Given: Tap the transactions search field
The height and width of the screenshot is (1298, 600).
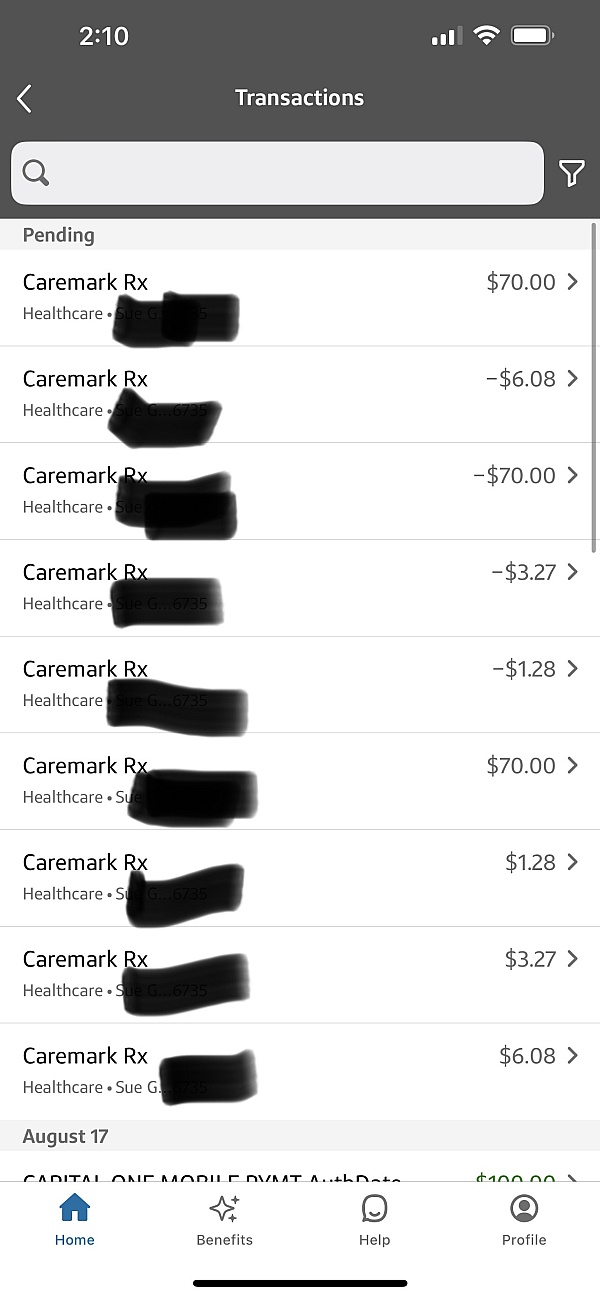Looking at the screenshot, I should (x=277, y=174).
